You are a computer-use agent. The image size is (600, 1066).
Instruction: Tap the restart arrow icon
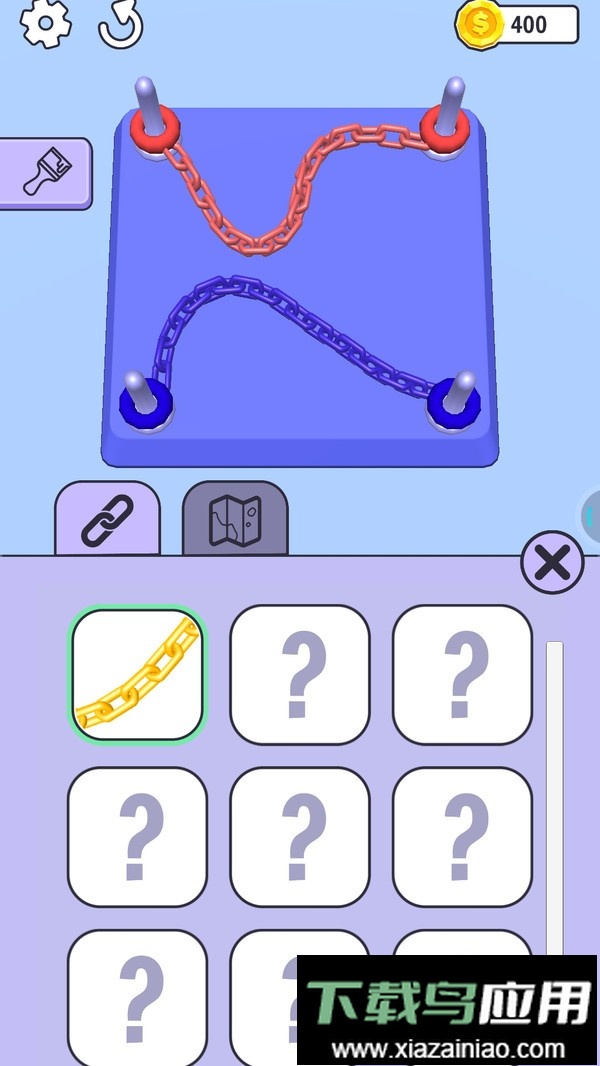(x=121, y=24)
